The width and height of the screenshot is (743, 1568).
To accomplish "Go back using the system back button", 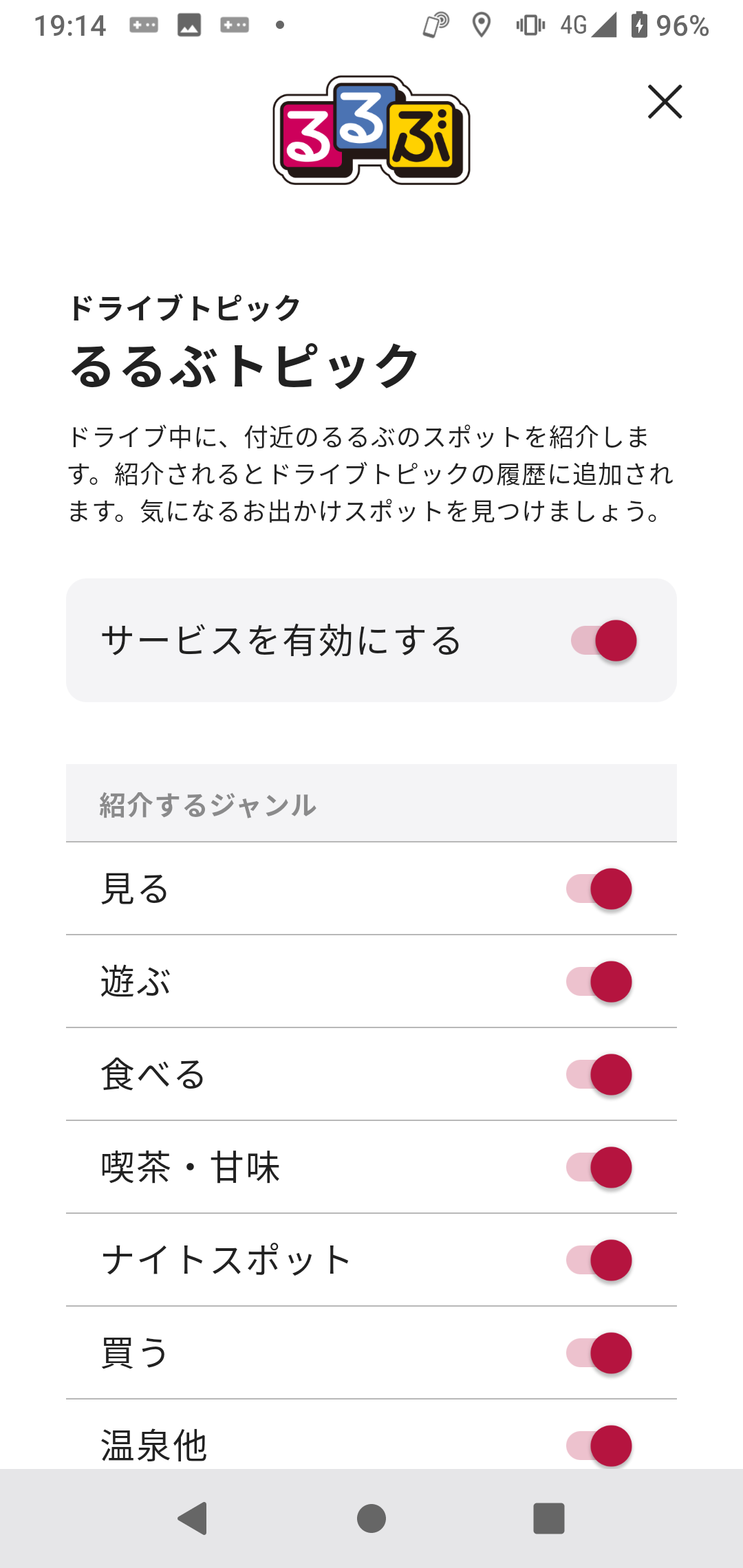I will pyautogui.click(x=193, y=1518).
